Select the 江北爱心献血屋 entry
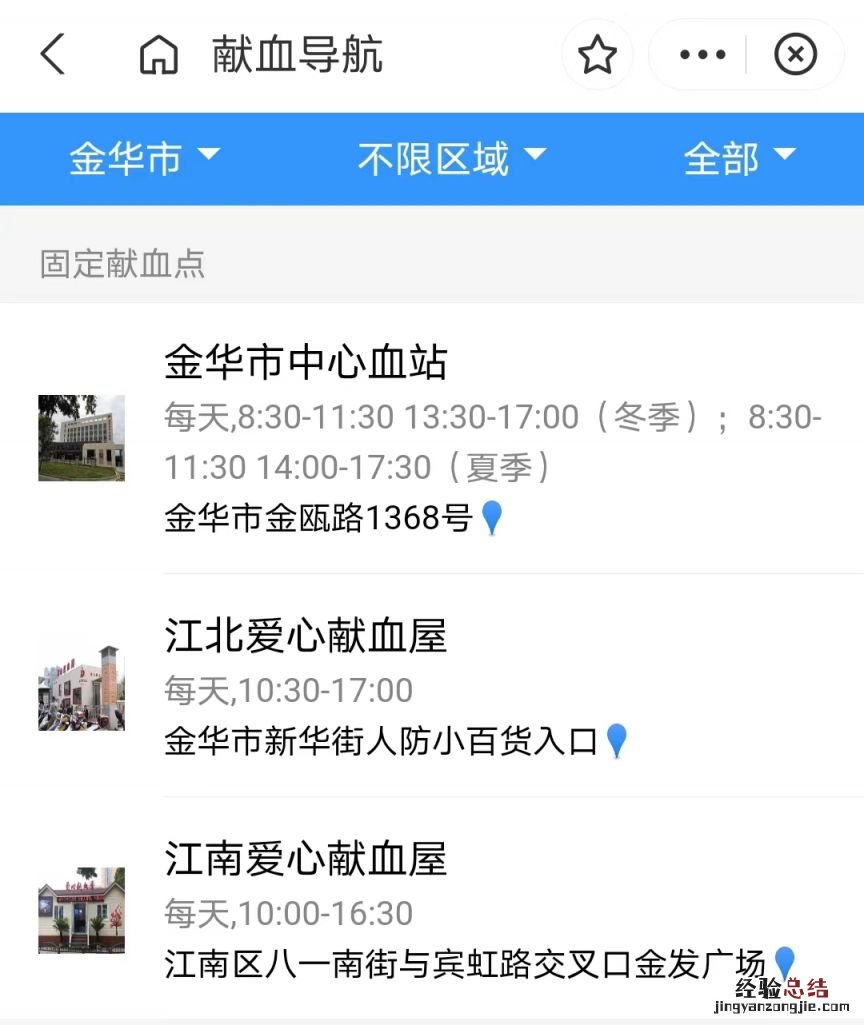 tap(305, 636)
